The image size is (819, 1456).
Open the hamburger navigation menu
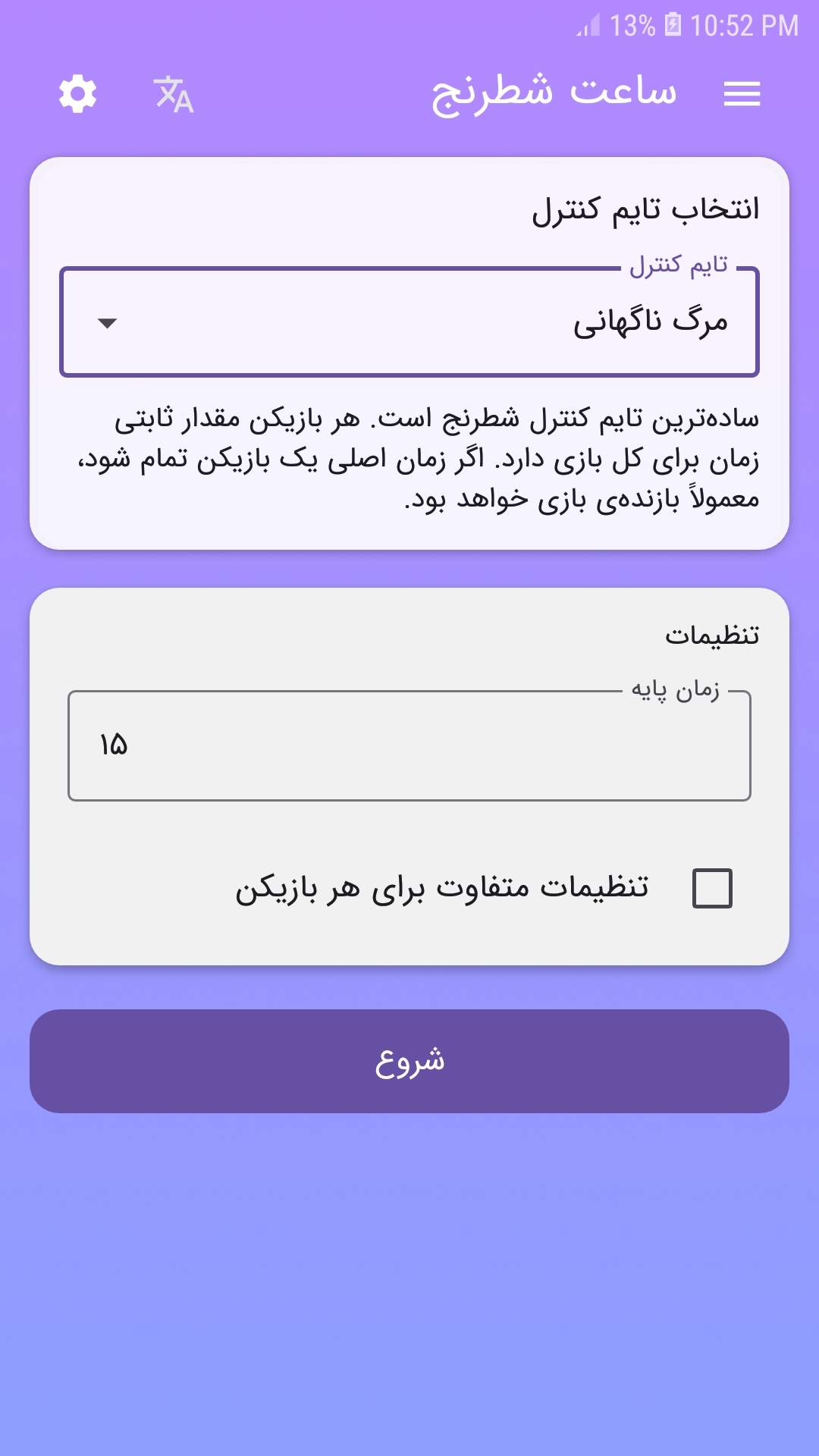[742, 93]
